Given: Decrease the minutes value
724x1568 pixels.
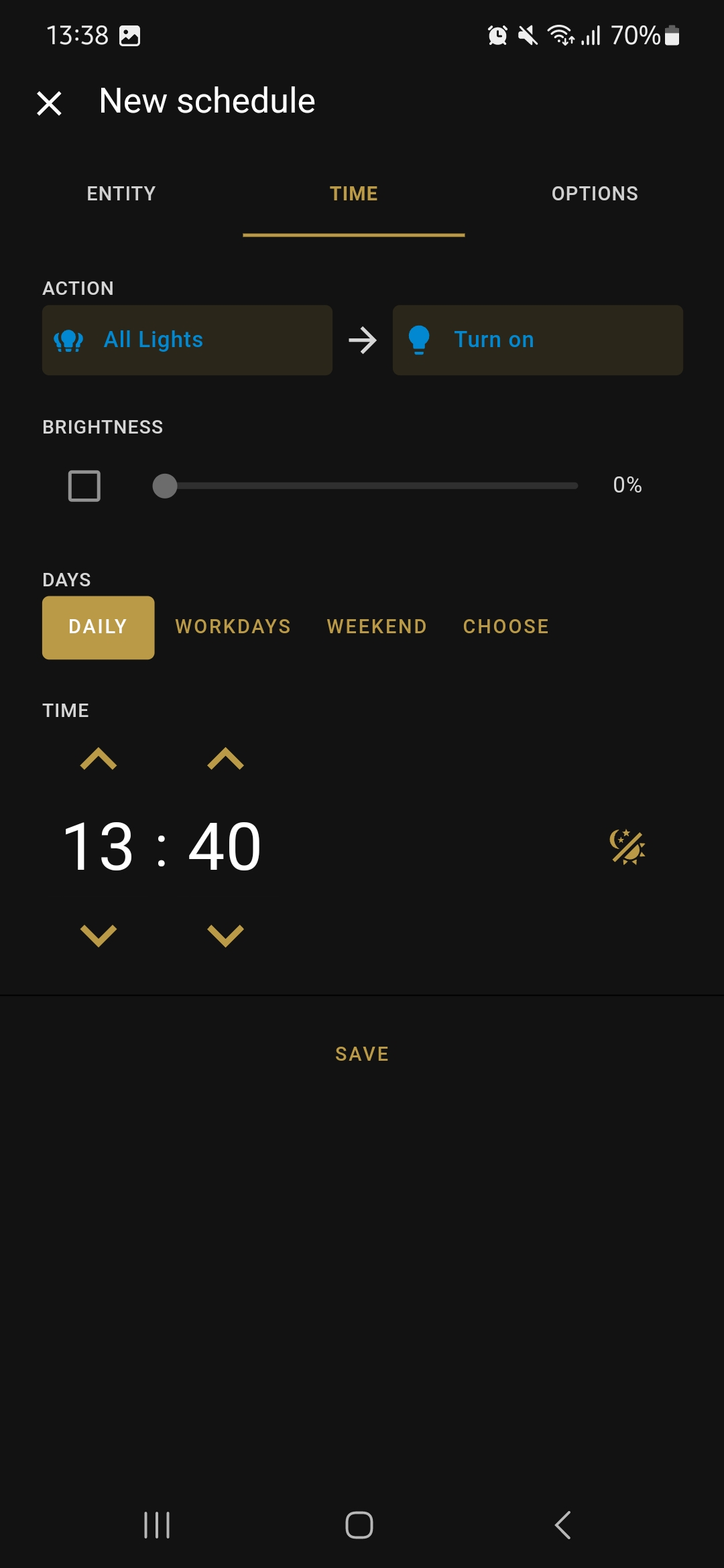Looking at the screenshot, I should (226, 935).
